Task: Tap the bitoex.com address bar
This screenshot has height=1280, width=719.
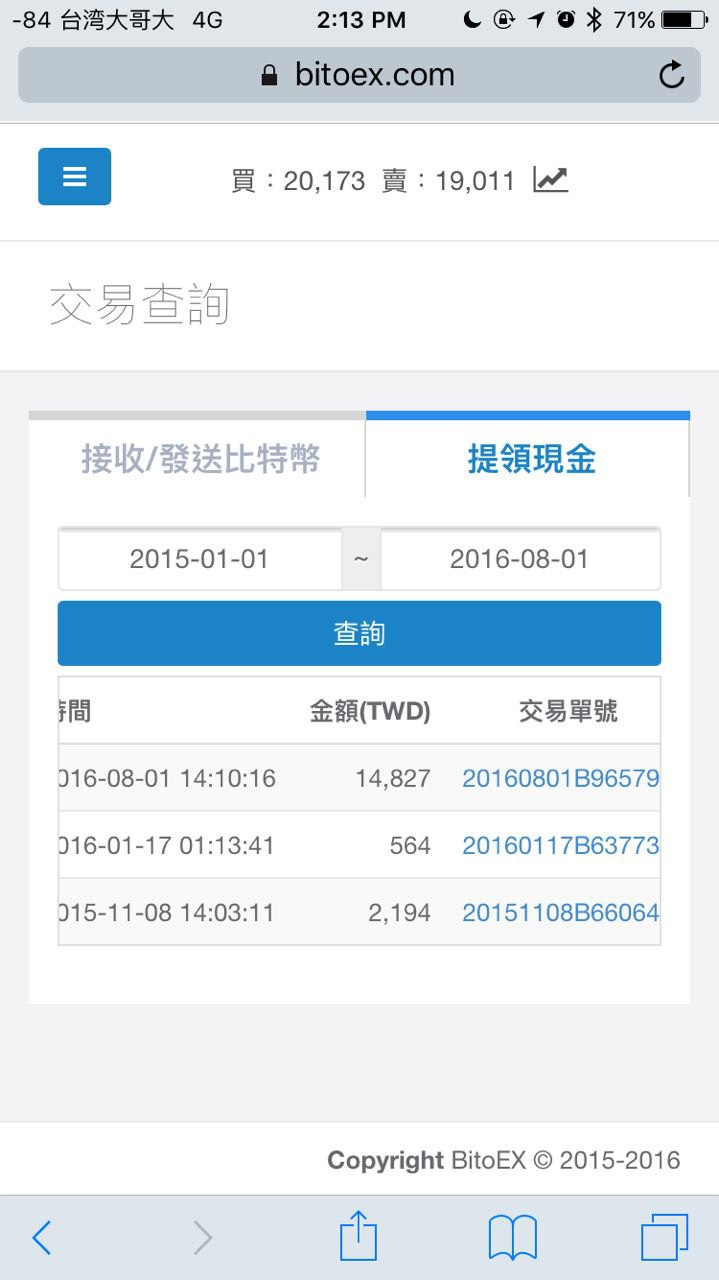Action: pyautogui.click(x=360, y=75)
